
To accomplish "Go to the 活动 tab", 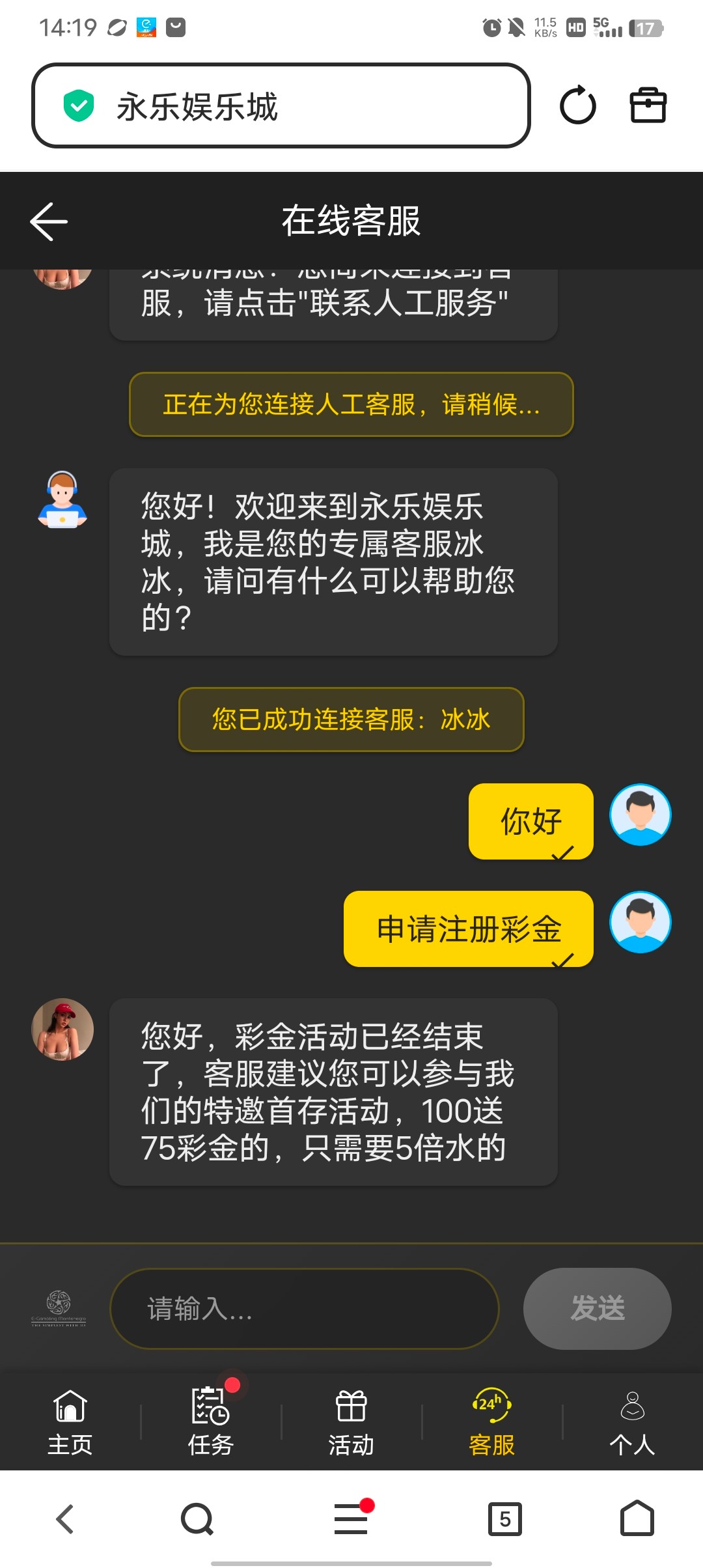I will 351,1421.
